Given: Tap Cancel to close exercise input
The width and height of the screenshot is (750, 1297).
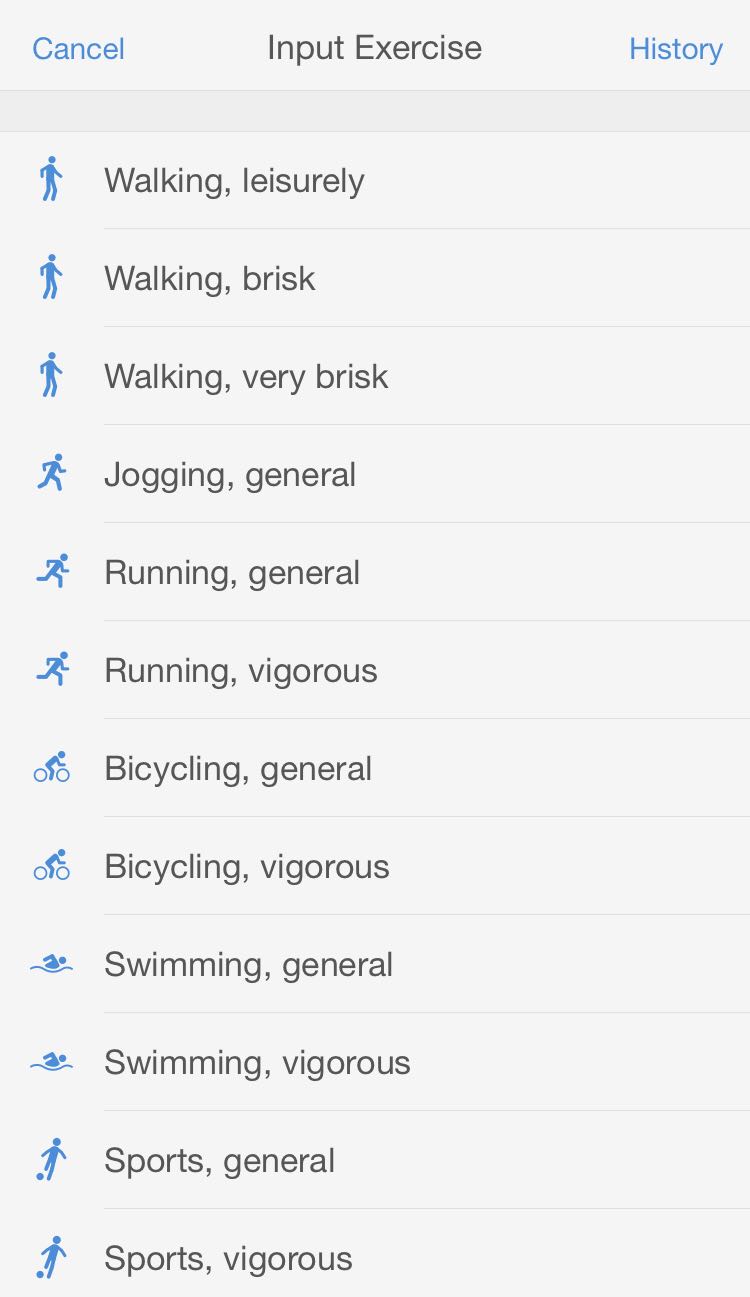Looking at the screenshot, I should click(x=78, y=48).
